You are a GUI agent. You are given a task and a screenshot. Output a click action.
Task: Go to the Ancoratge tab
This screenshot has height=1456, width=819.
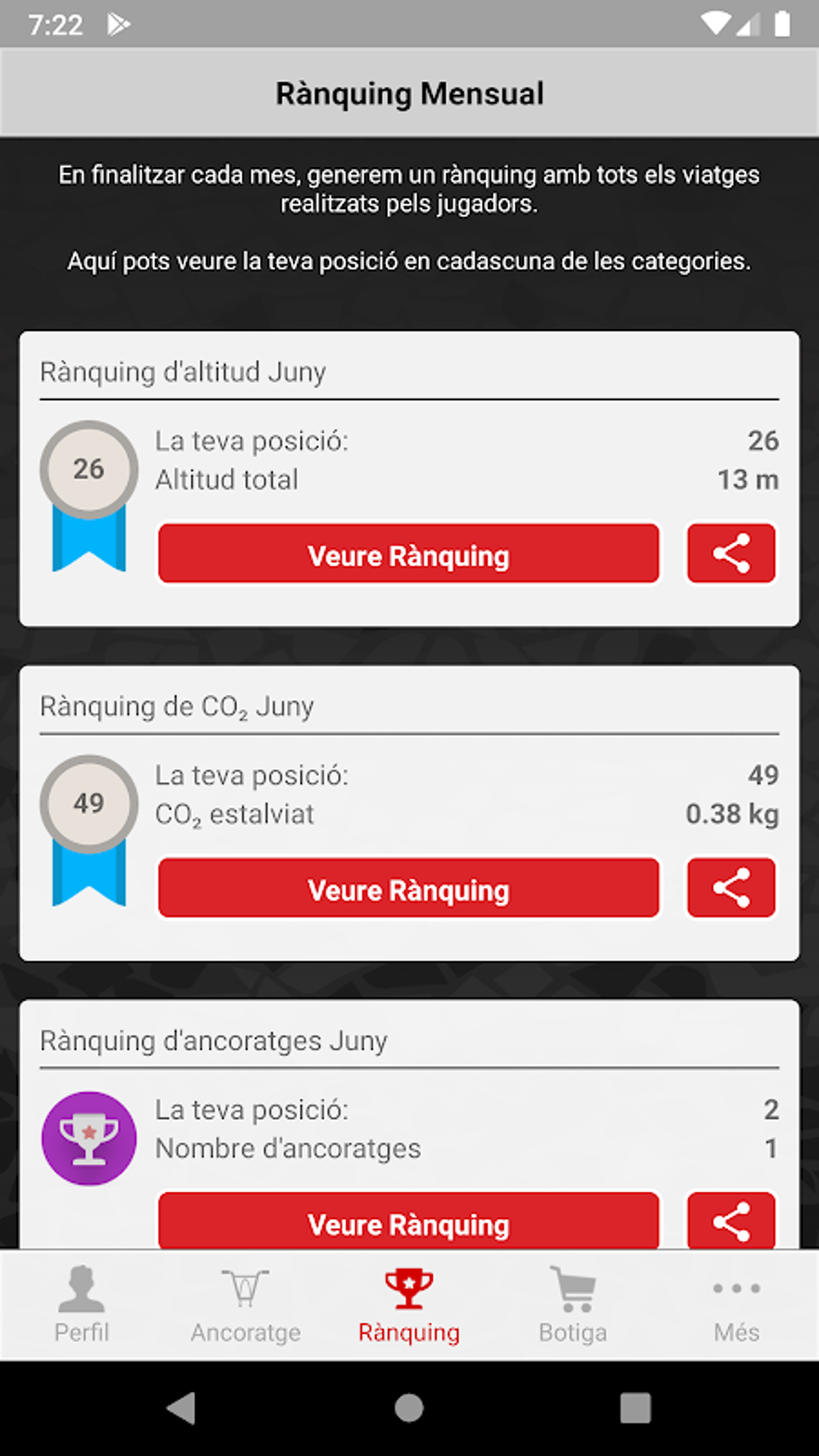click(246, 1304)
